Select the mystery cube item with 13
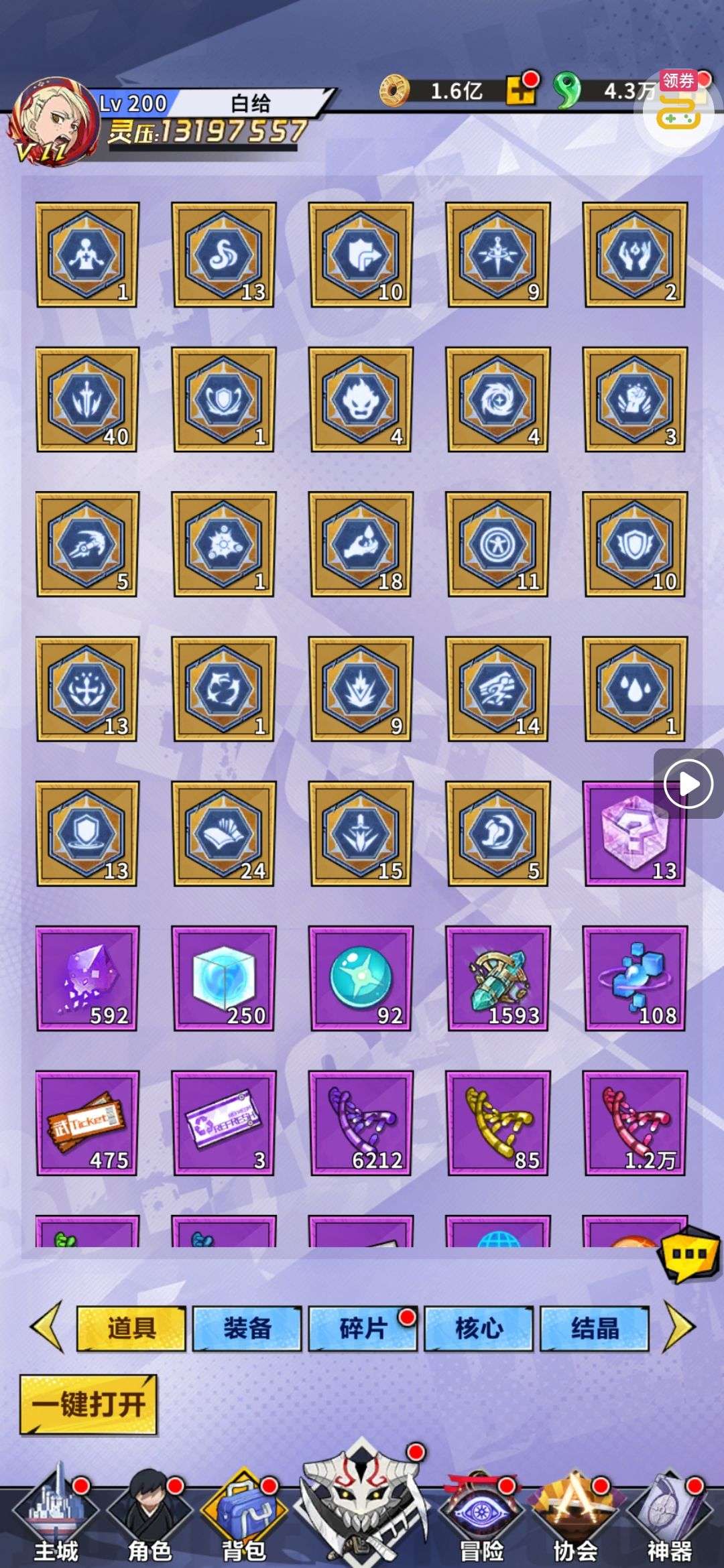 [634, 834]
